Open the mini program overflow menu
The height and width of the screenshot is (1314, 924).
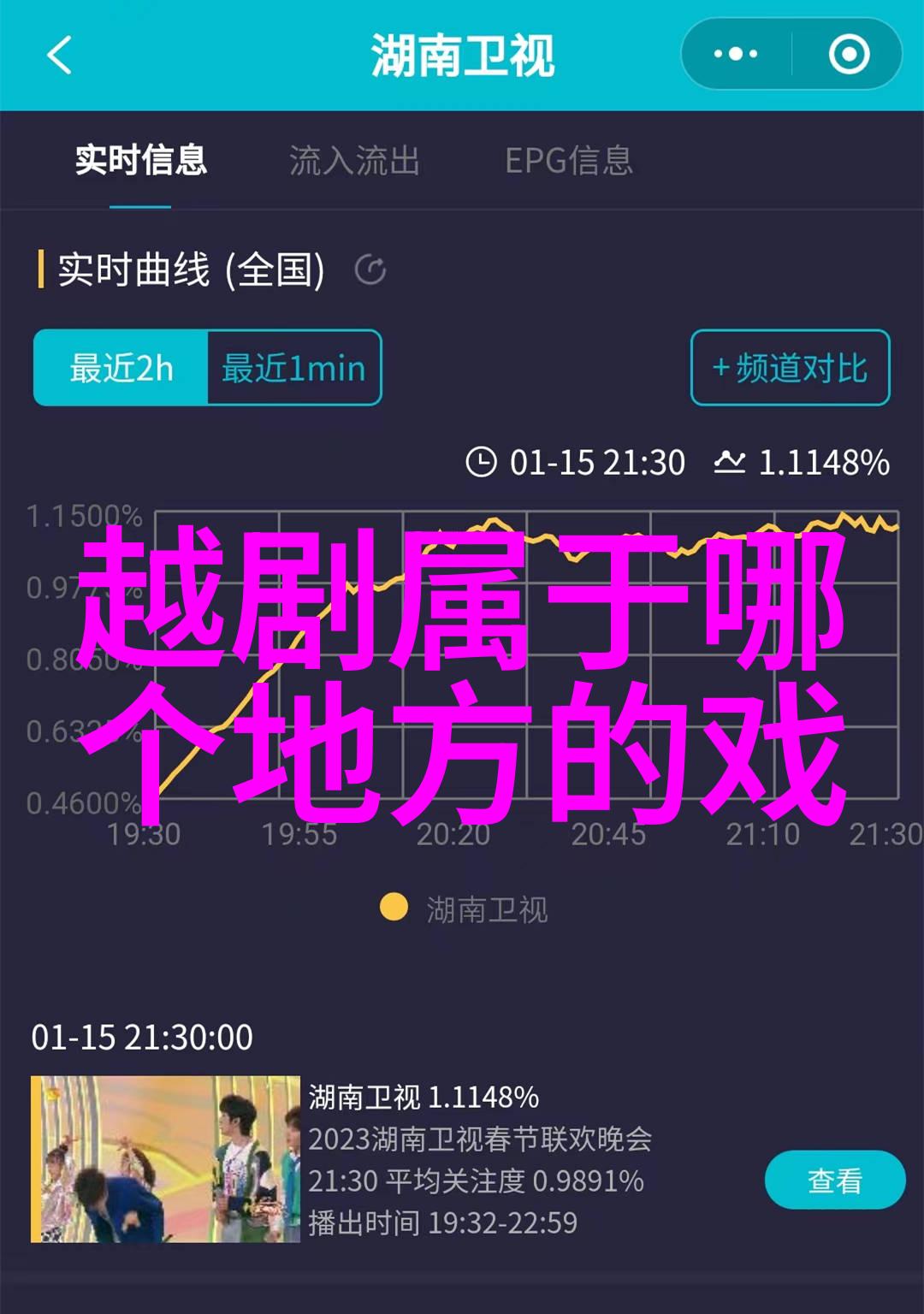coord(736,55)
